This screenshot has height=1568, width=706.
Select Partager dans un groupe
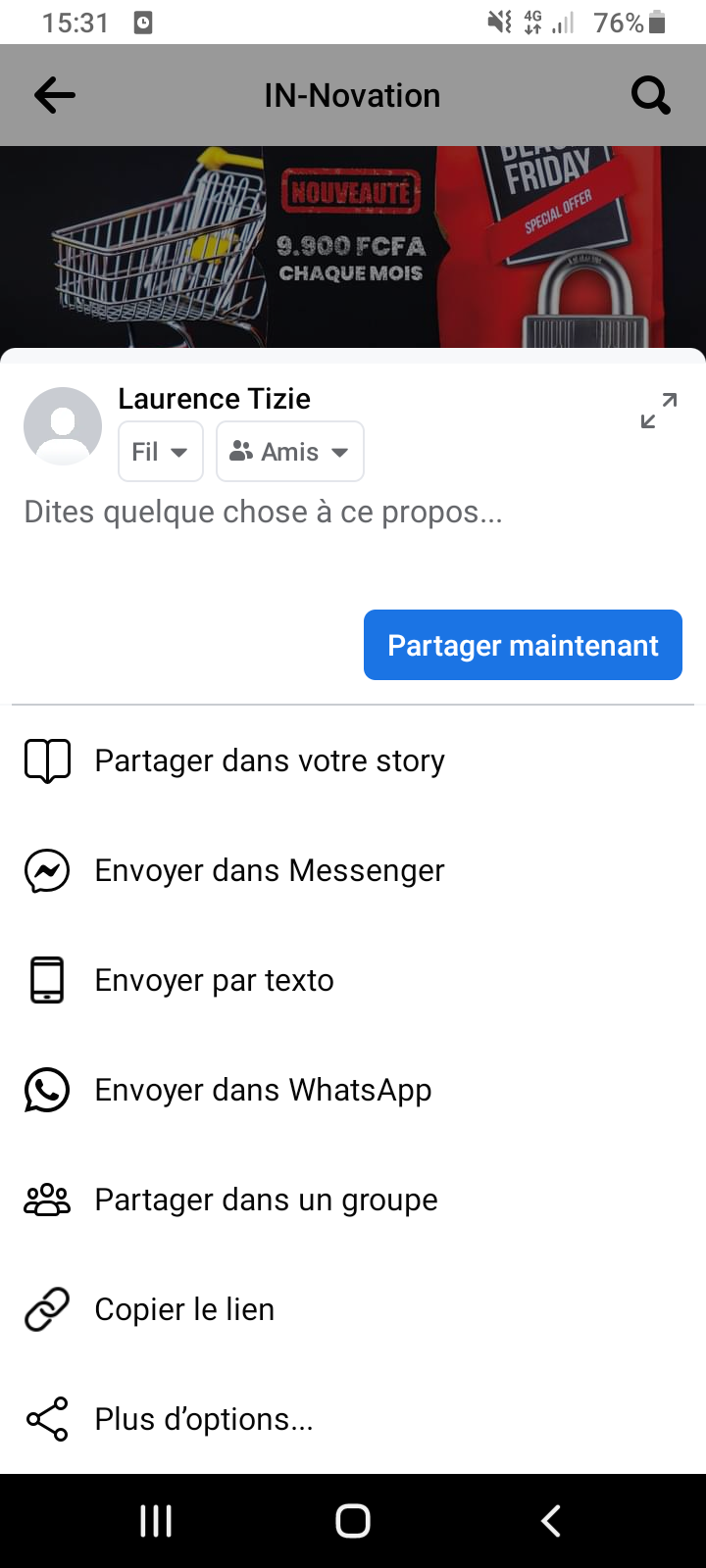(x=266, y=1200)
